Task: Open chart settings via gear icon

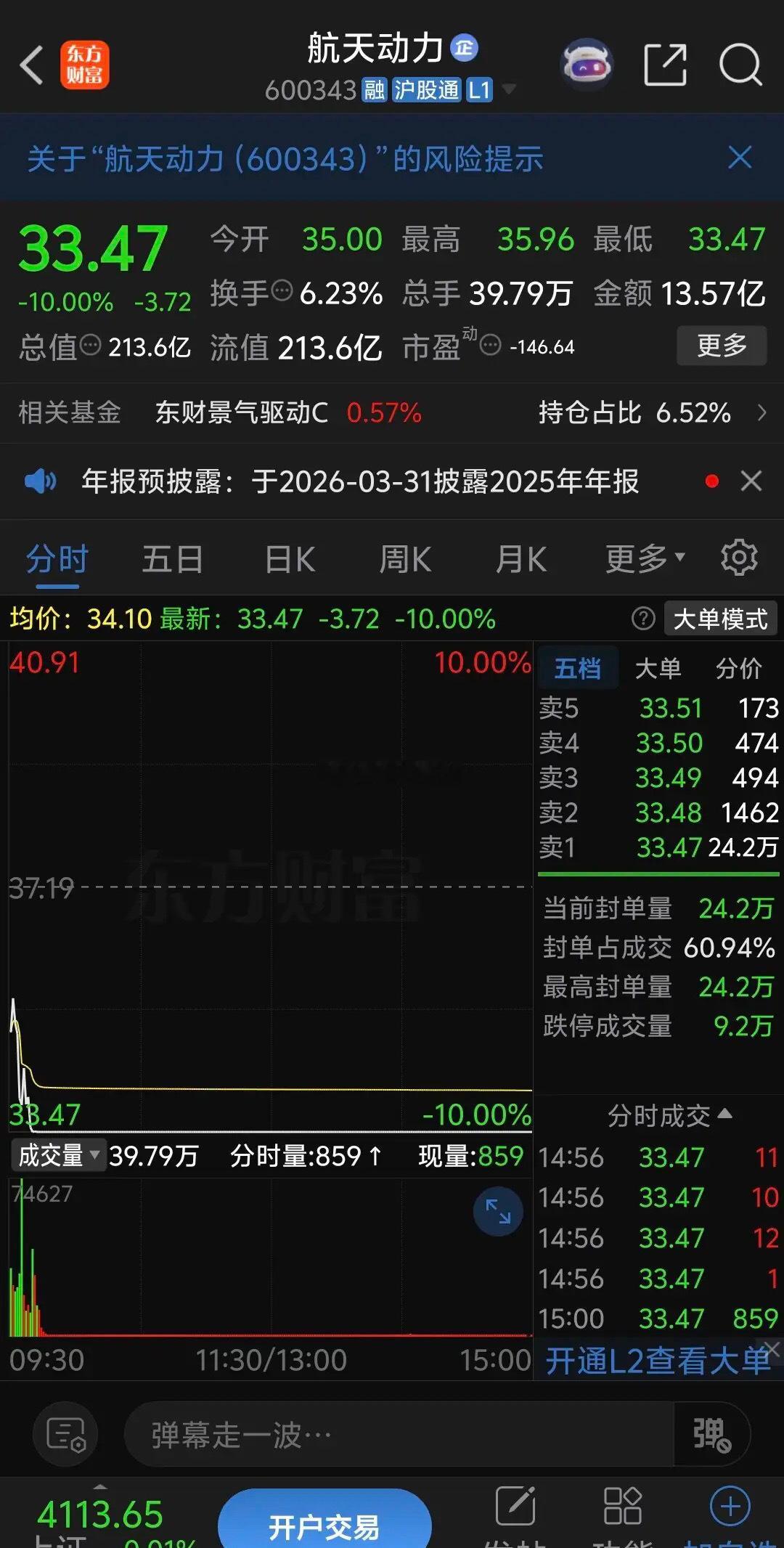Action: click(738, 557)
